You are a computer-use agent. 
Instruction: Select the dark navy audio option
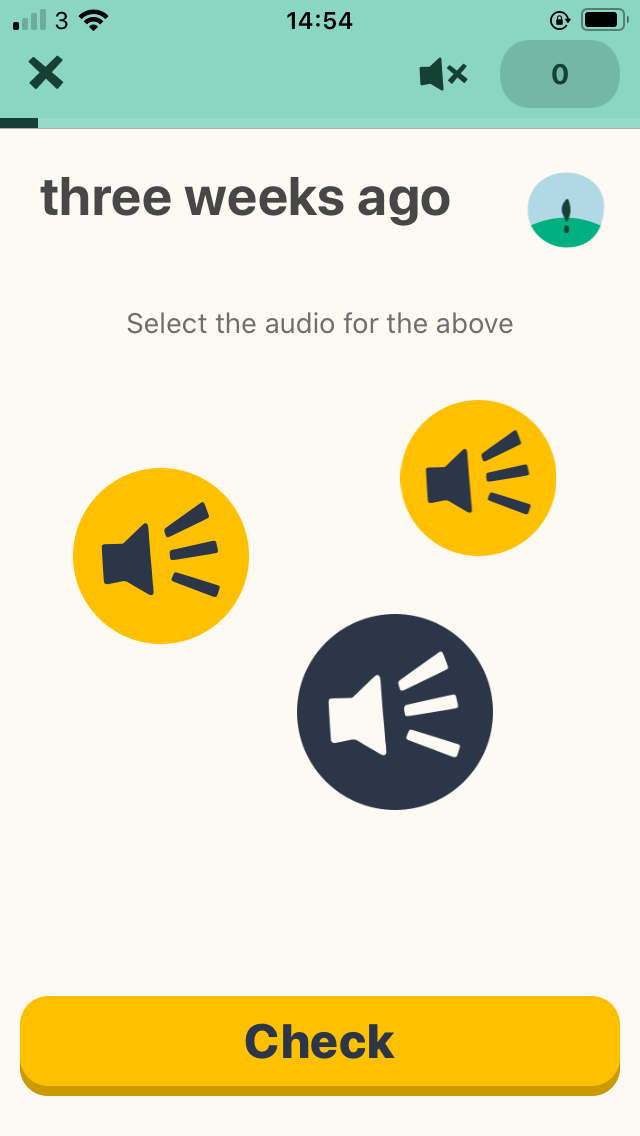coord(395,712)
